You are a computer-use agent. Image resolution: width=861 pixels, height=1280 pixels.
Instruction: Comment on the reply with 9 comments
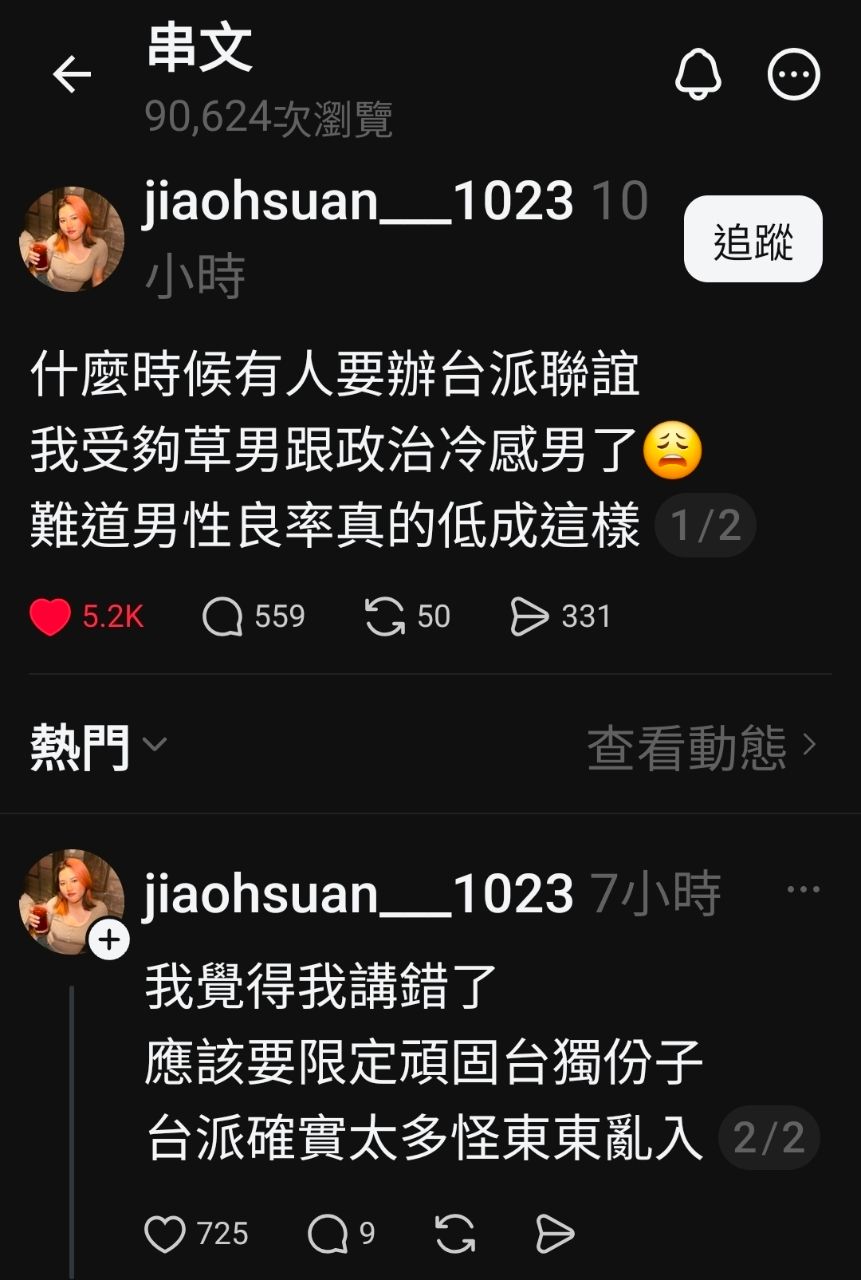coord(327,1234)
